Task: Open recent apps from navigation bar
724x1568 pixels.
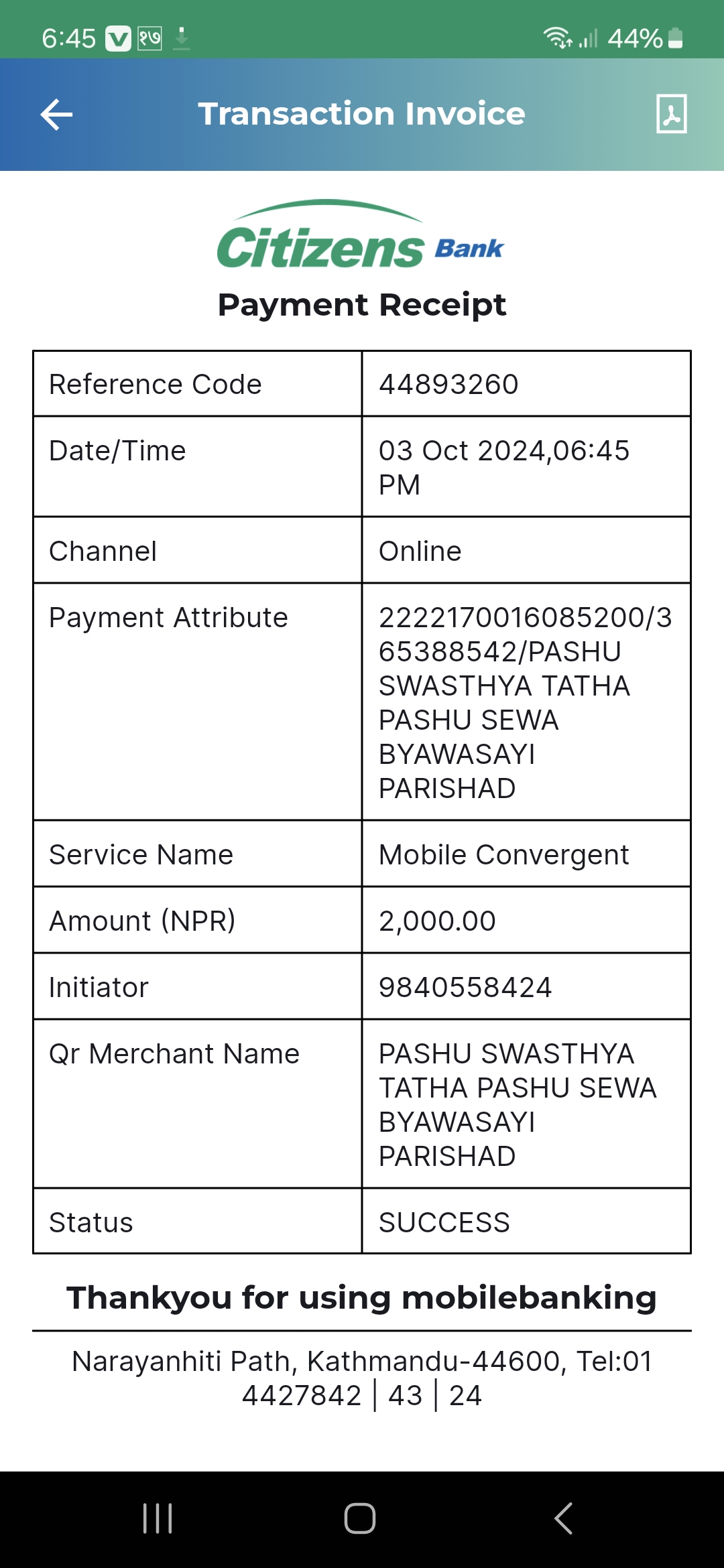Action: point(158,1518)
